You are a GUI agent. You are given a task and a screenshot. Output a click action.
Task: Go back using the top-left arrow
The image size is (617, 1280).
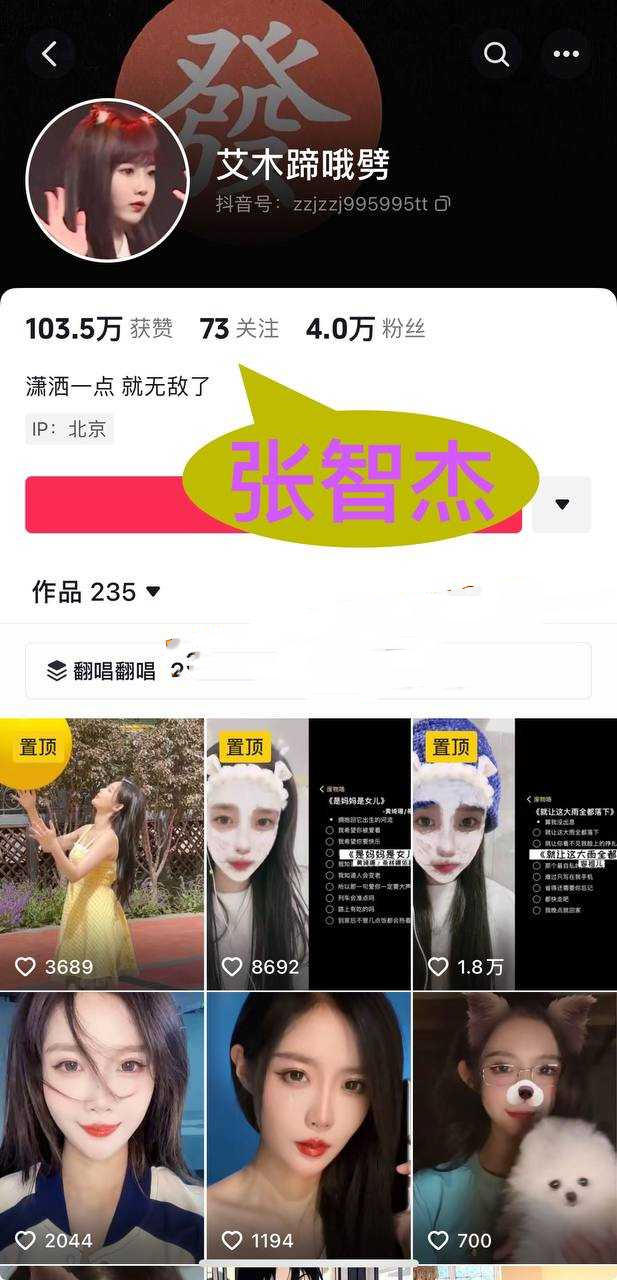pyautogui.click(x=50, y=54)
